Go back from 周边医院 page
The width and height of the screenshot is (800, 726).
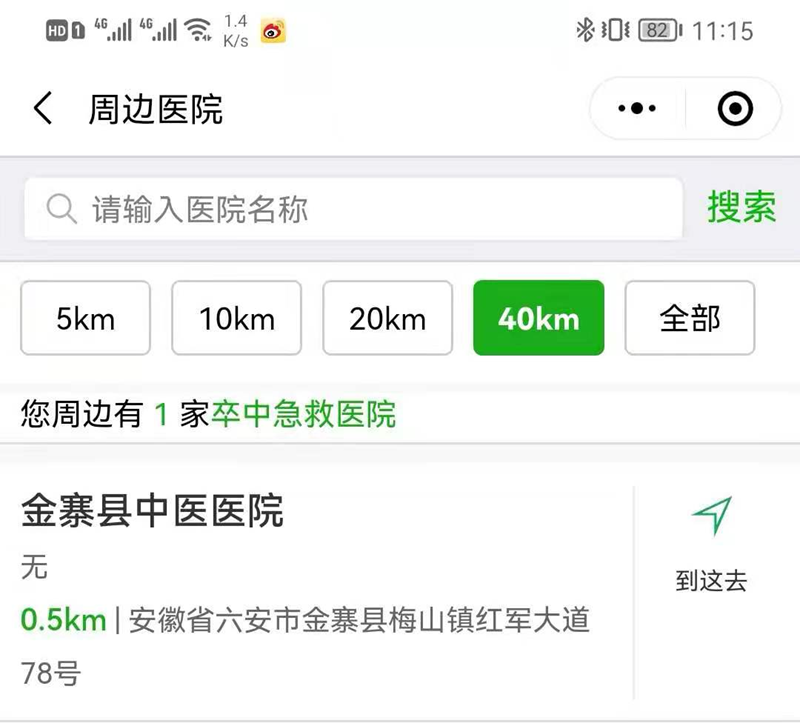click(x=42, y=108)
